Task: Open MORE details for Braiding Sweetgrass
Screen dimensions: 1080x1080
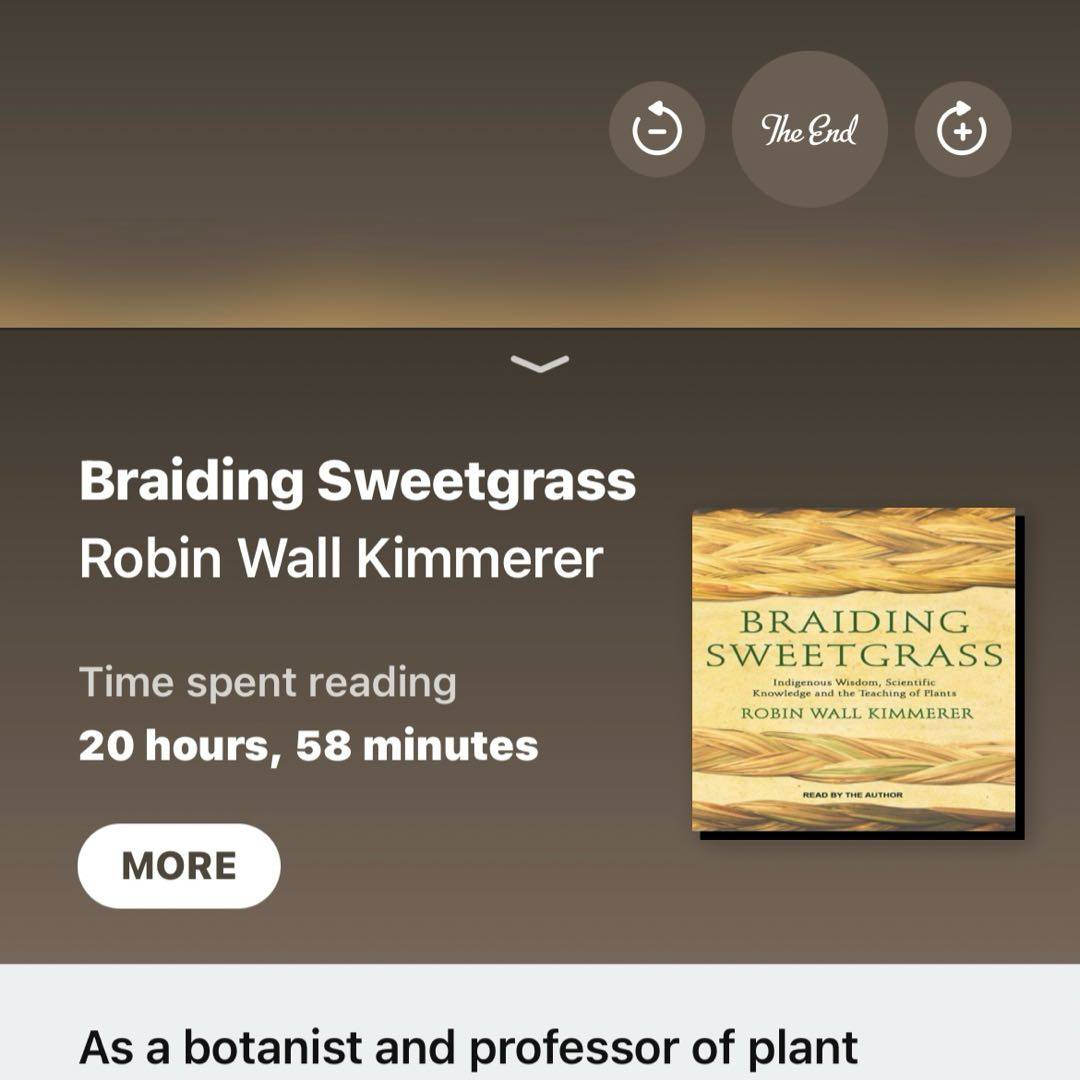Action: click(x=179, y=865)
